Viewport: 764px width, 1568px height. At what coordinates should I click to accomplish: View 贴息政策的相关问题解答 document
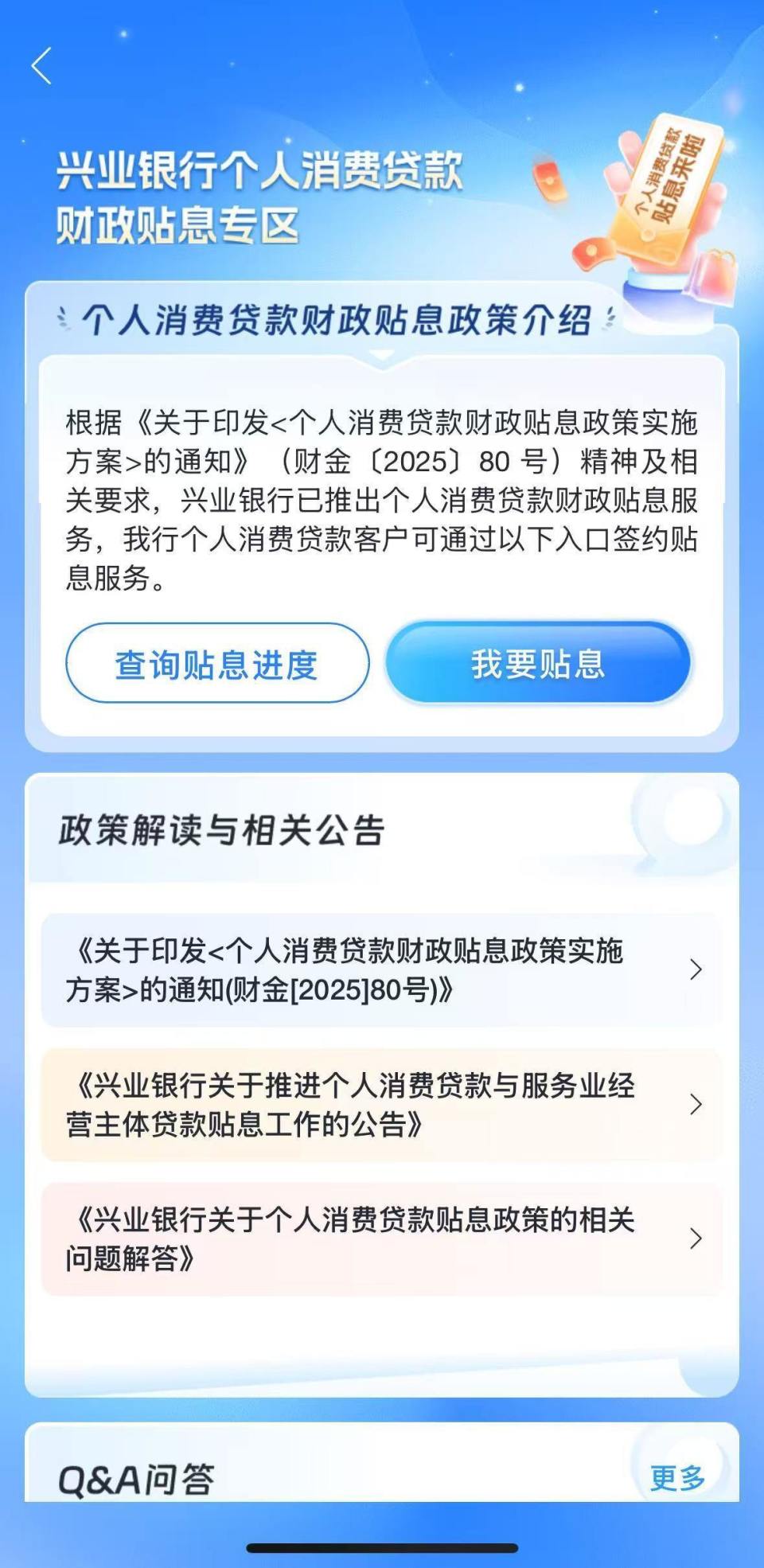[x=382, y=1238]
